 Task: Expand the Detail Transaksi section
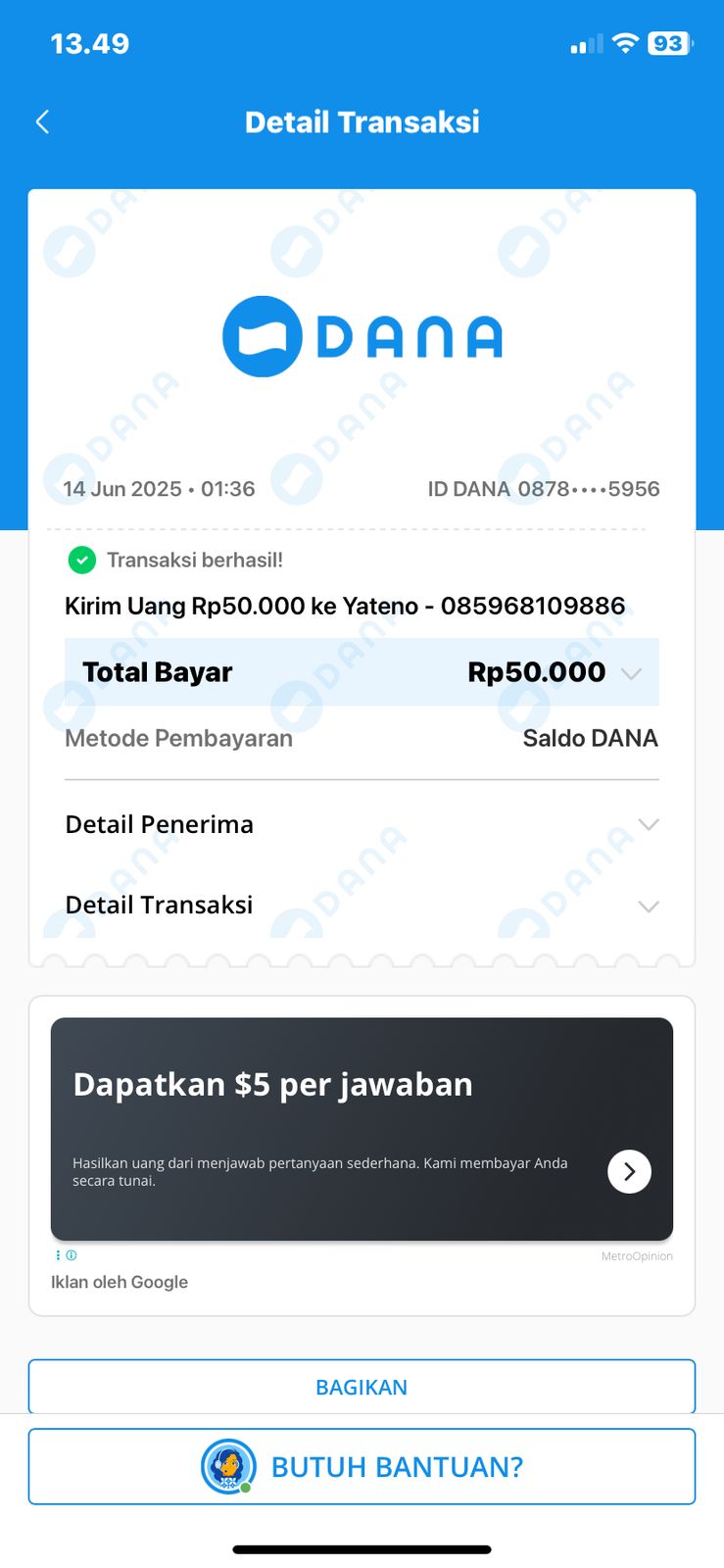[648, 906]
